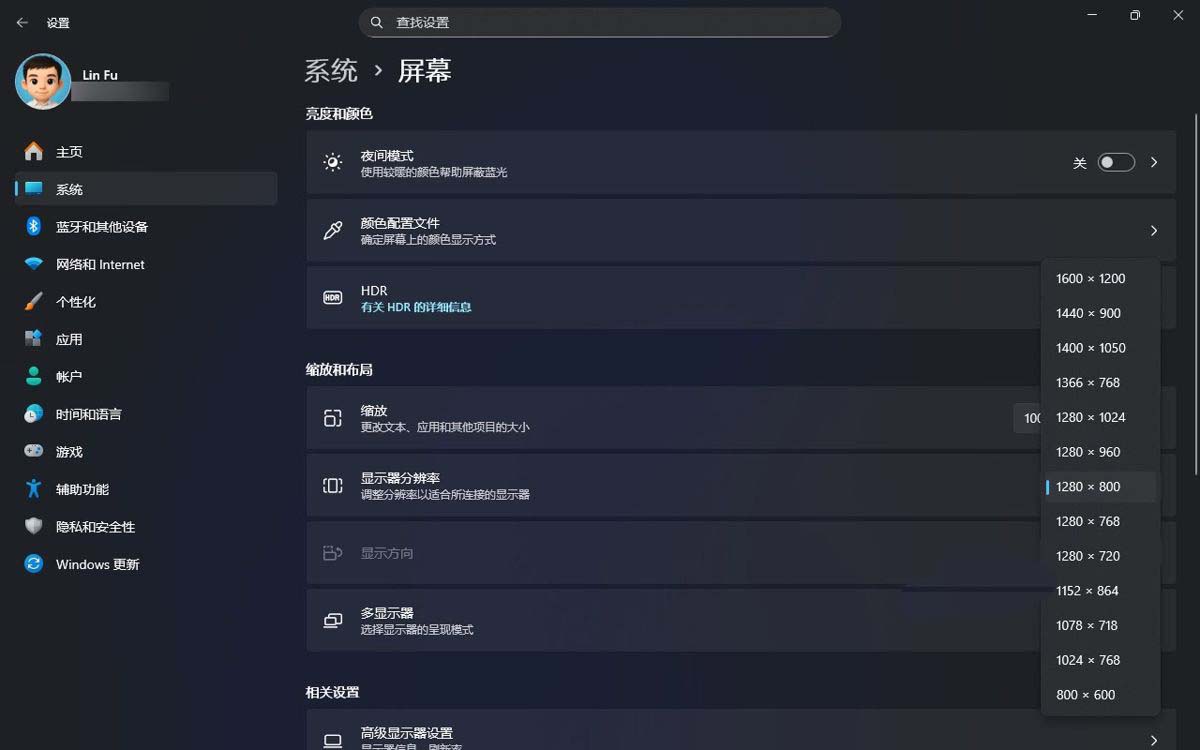Choose 1024 × 768 resolution
The image size is (1200, 750).
1088,660
